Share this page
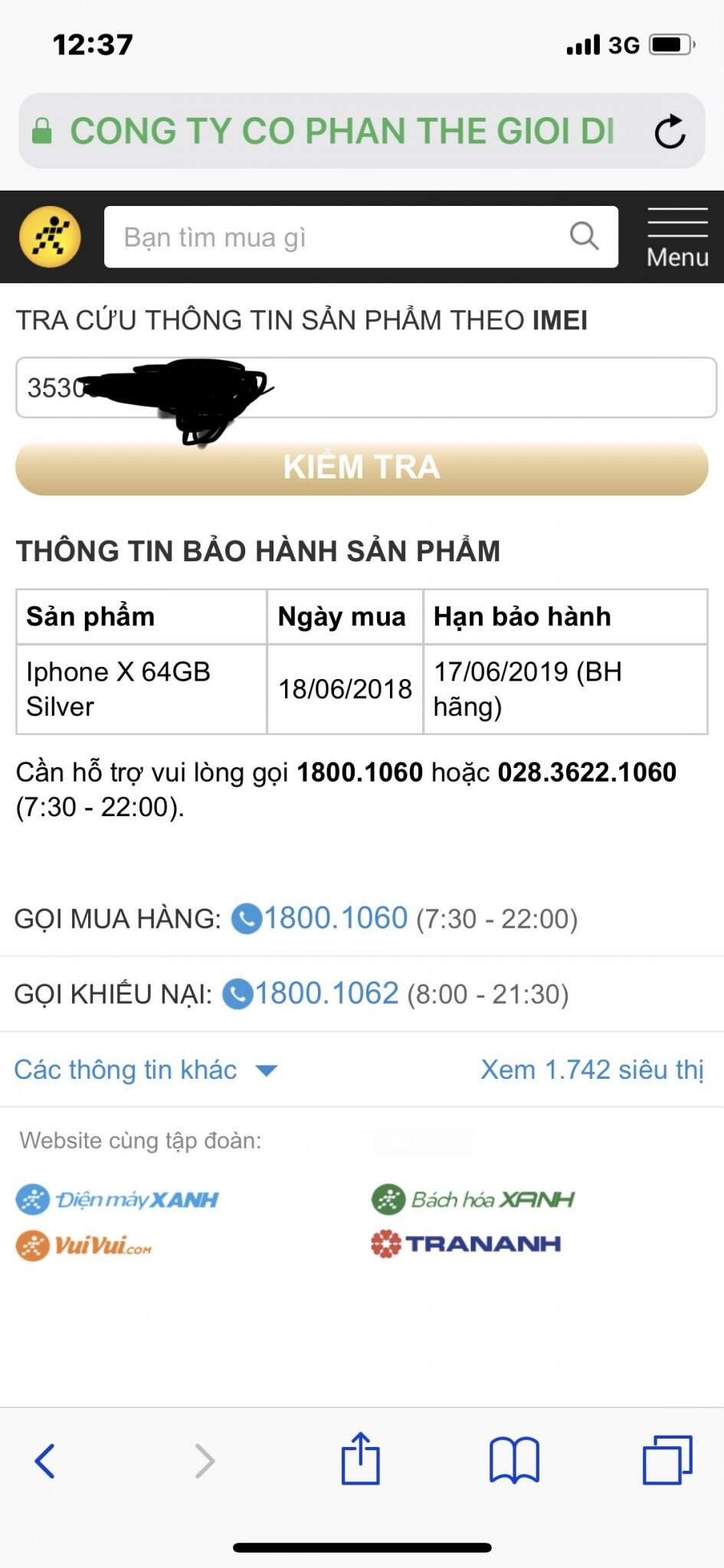 coord(360,1459)
